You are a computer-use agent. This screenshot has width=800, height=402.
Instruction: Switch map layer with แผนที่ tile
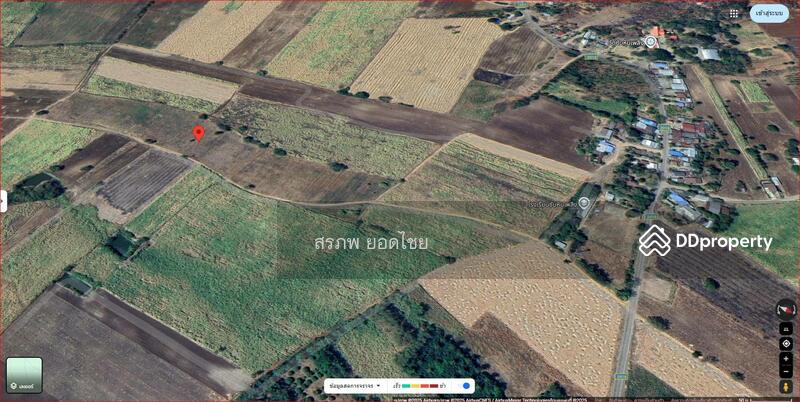pyautogui.click(x=24, y=374)
